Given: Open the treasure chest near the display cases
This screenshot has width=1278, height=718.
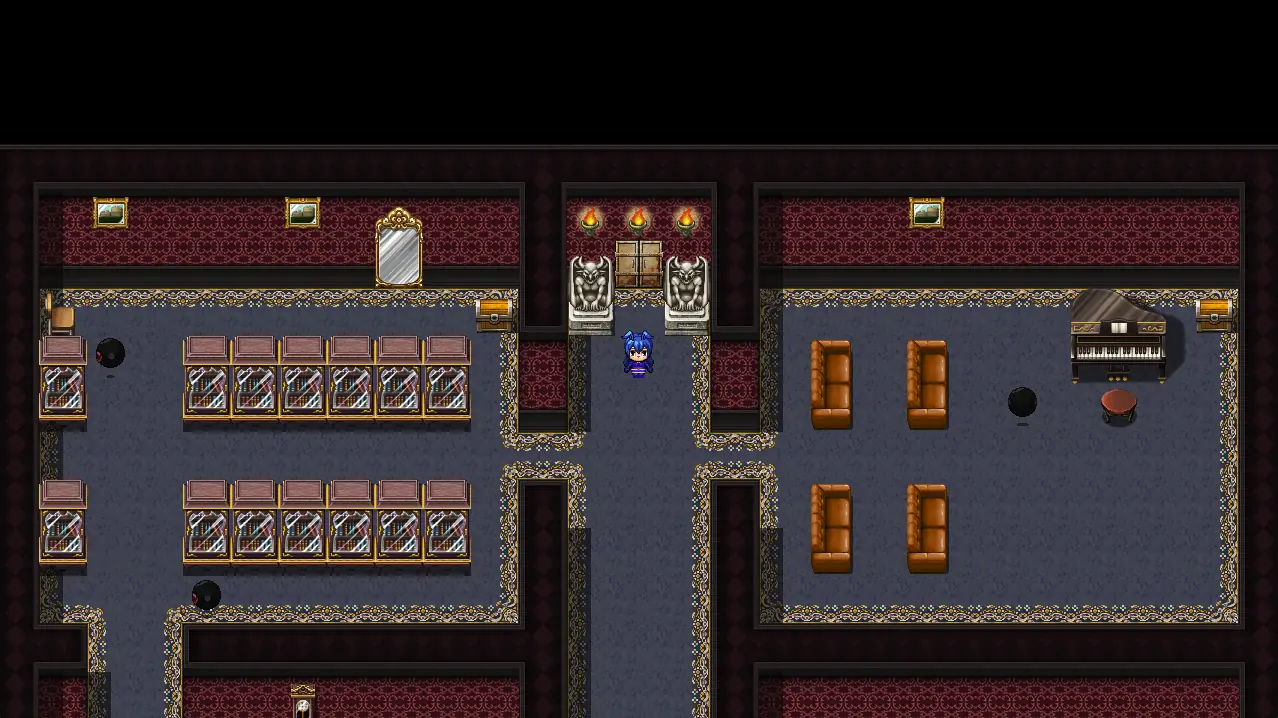Looking at the screenshot, I should [494, 314].
